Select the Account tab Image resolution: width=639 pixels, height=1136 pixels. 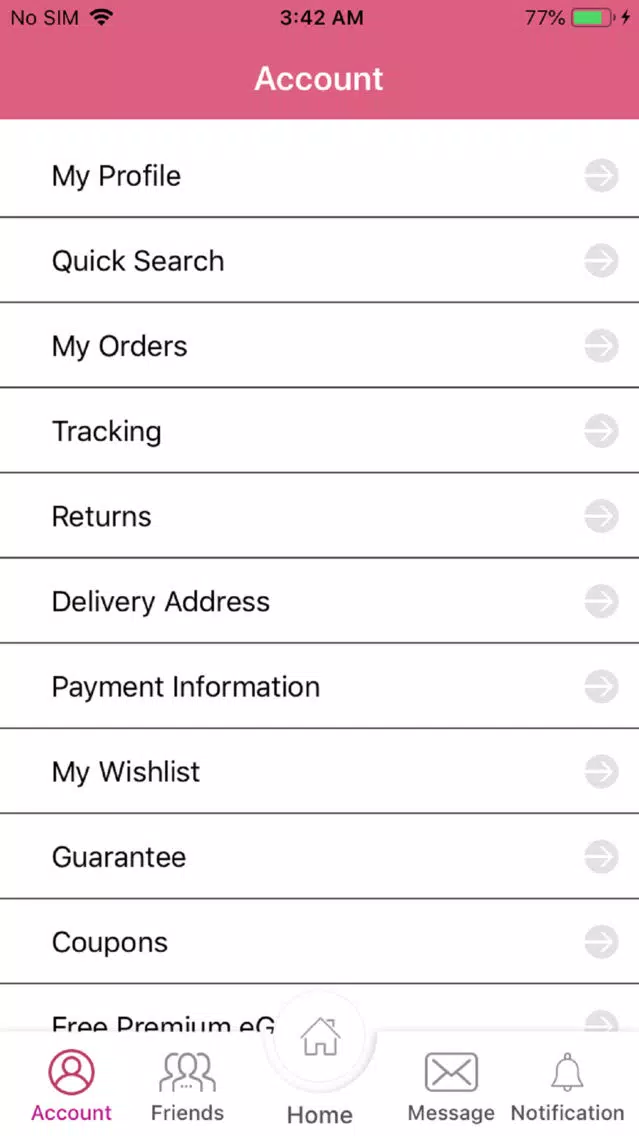pyautogui.click(x=71, y=1085)
